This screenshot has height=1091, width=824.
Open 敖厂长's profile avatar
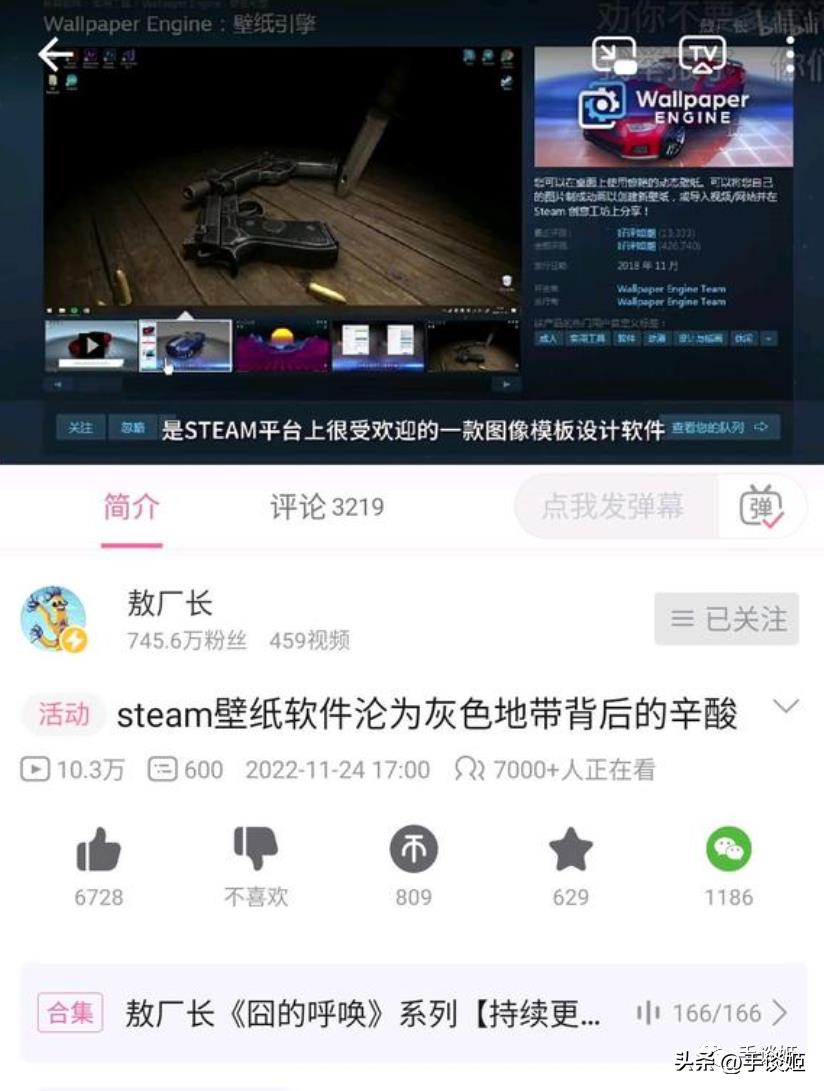click(54, 620)
